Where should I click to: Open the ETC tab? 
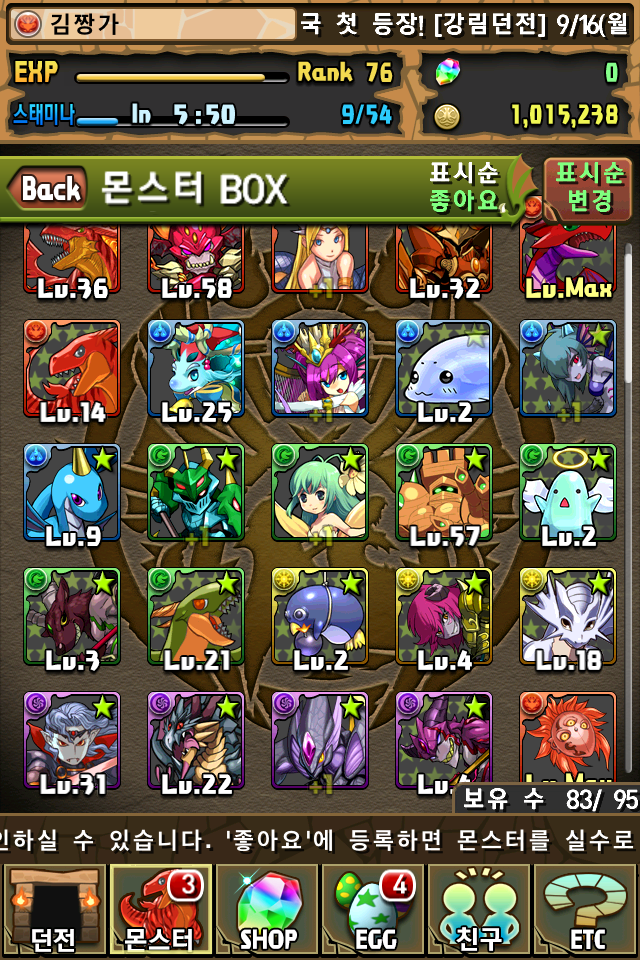pos(586,910)
